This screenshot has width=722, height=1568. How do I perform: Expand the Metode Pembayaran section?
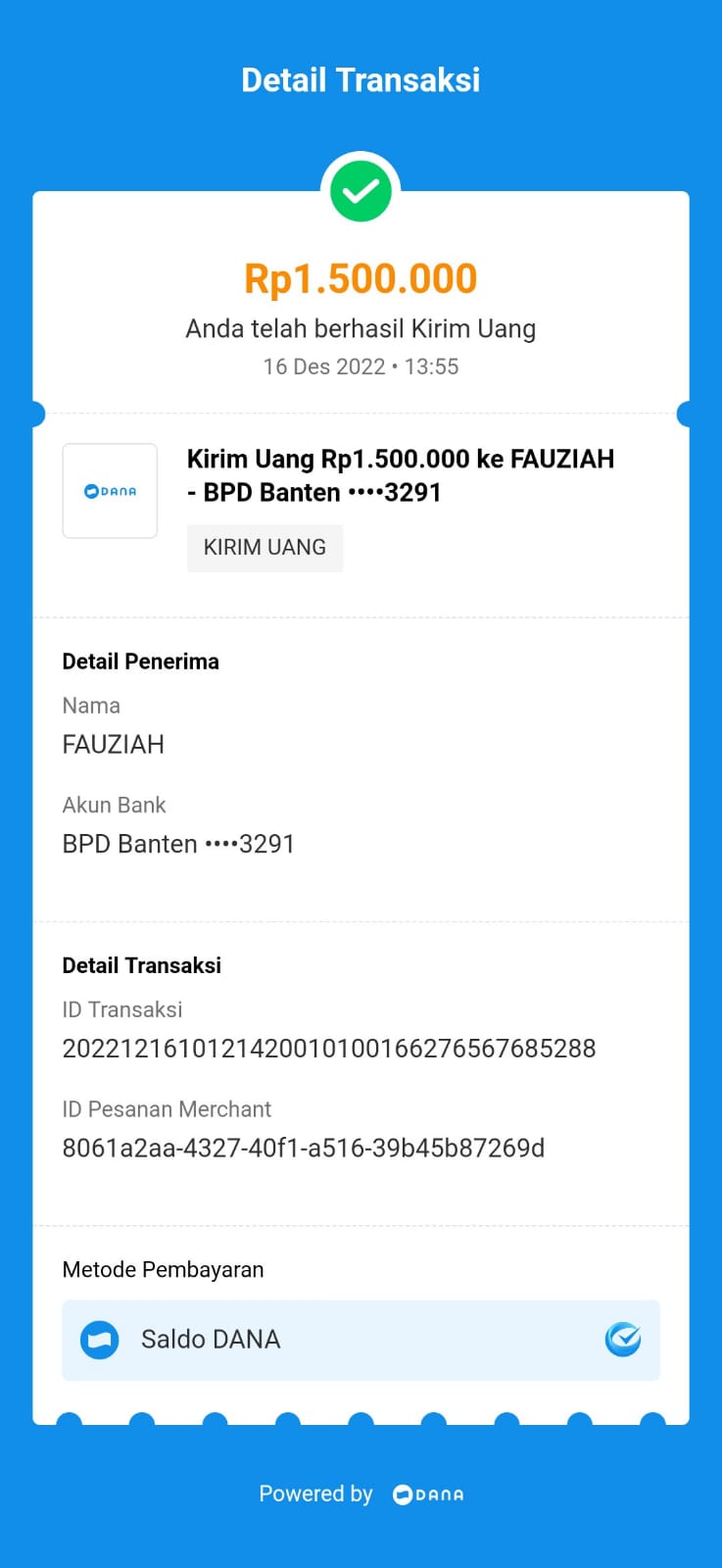163,1269
